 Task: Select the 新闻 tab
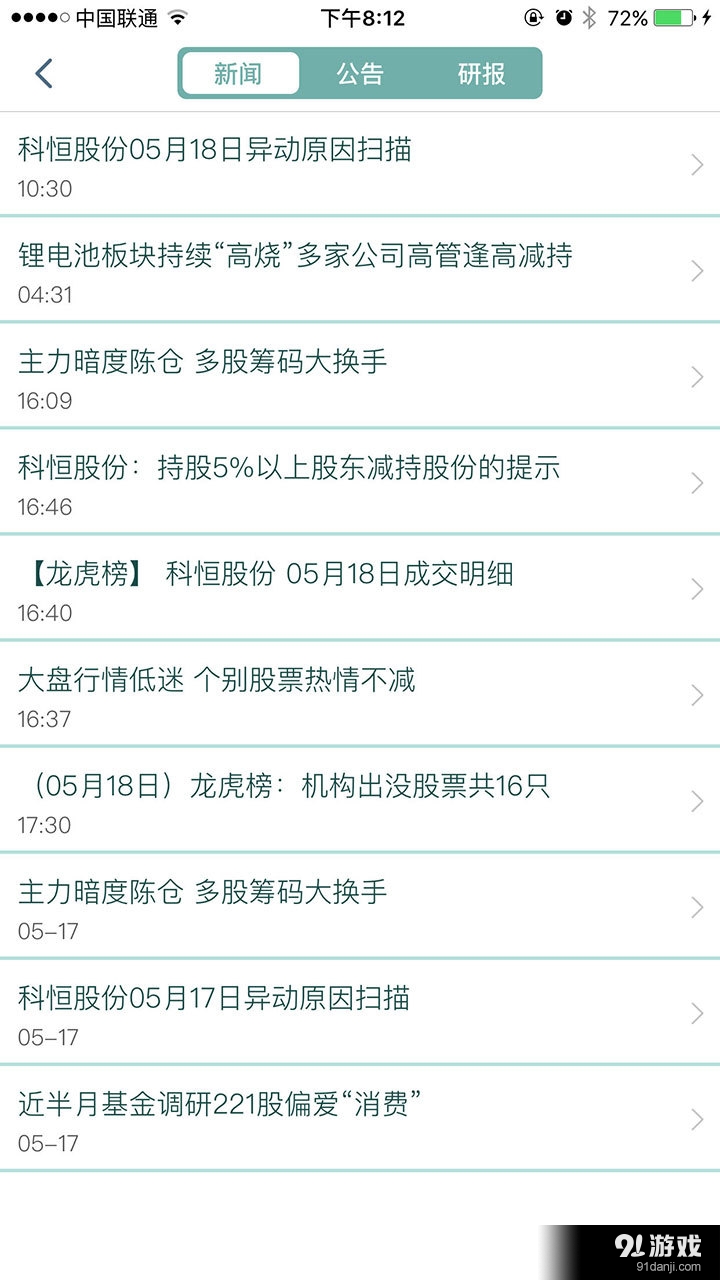[x=240, y=73]
